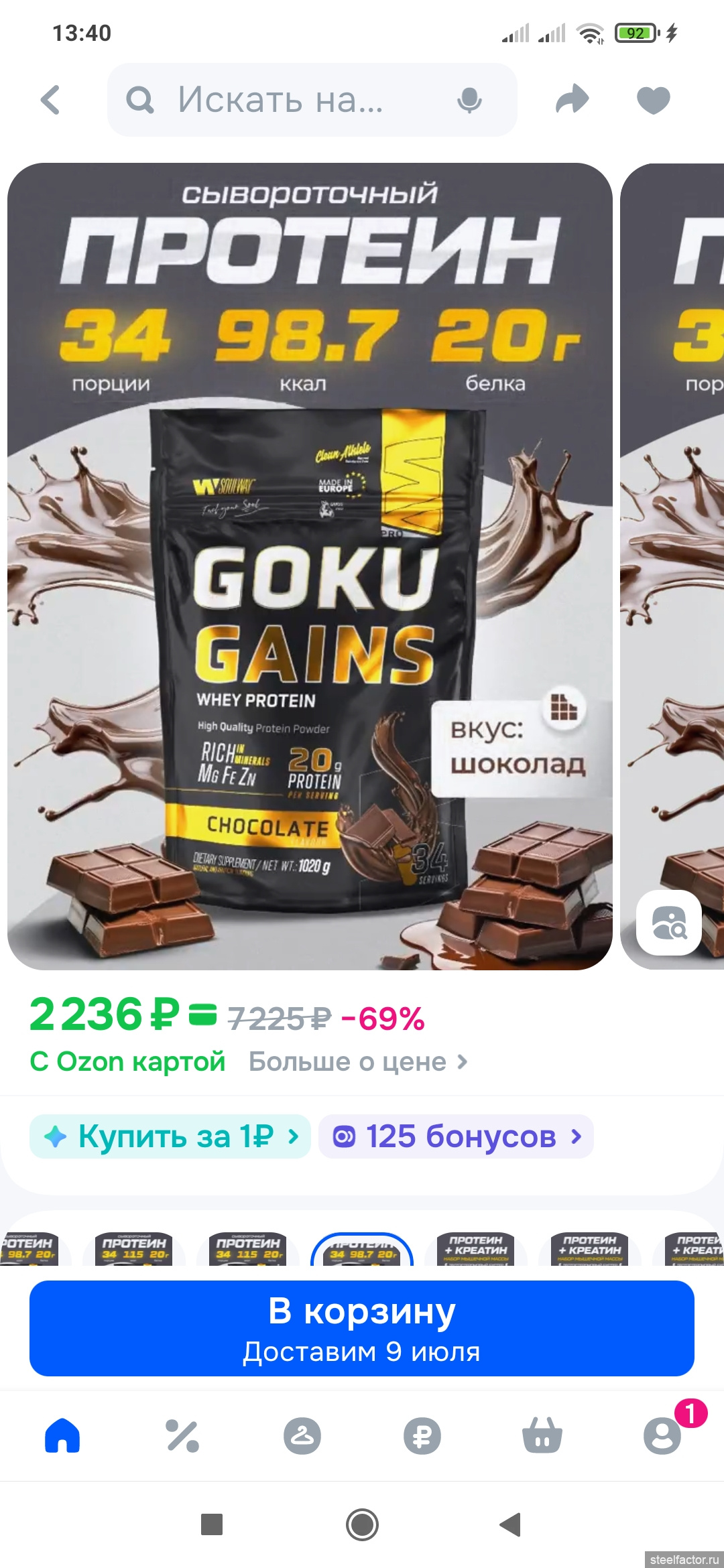Open the cart basket tab
The width and height of the screenshot is (724, 1568).
542,1436
